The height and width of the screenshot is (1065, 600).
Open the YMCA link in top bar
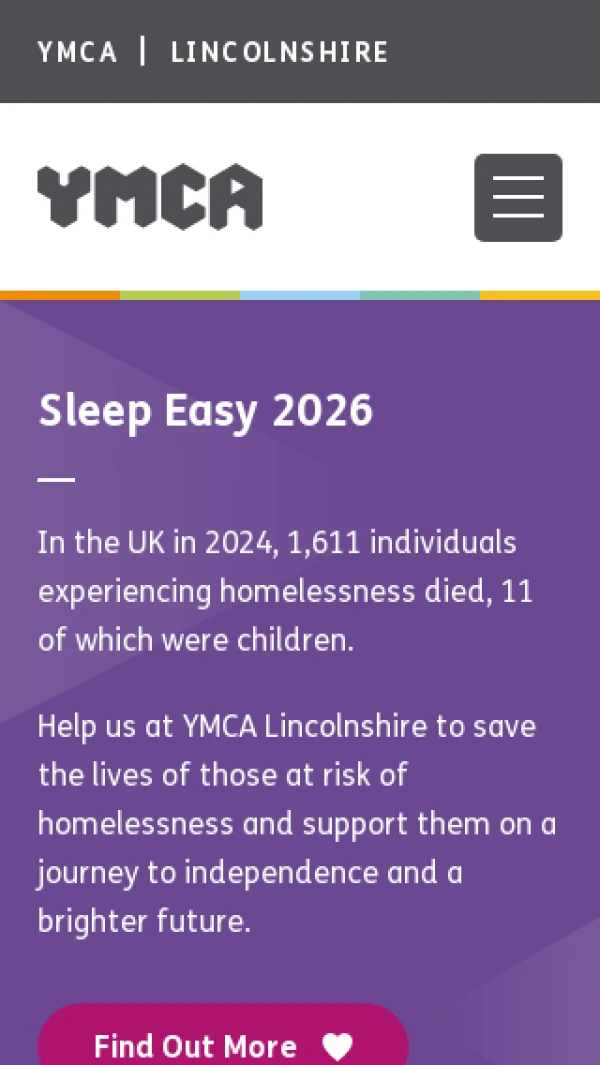pos(77,52)
